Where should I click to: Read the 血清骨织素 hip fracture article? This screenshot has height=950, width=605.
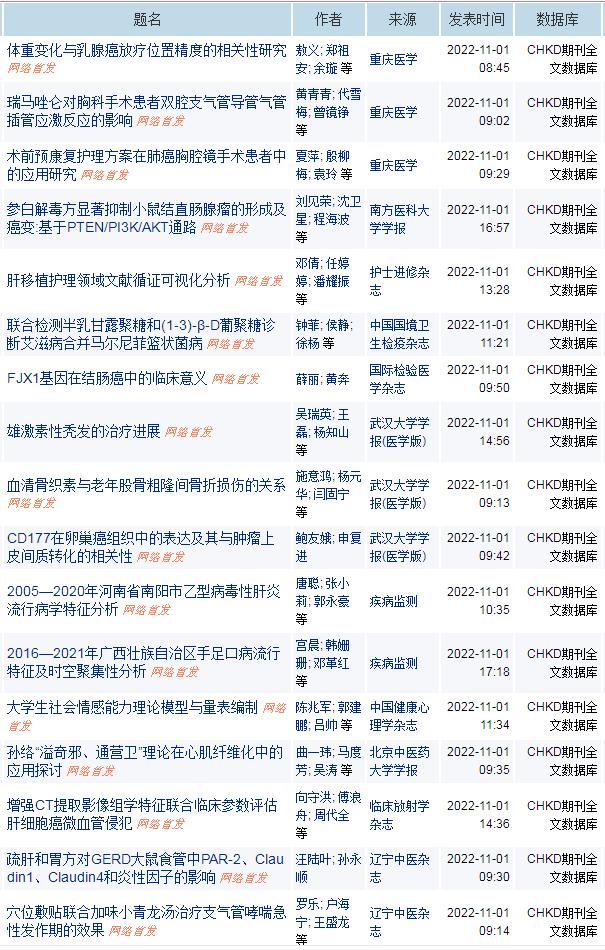coord(146,485)
